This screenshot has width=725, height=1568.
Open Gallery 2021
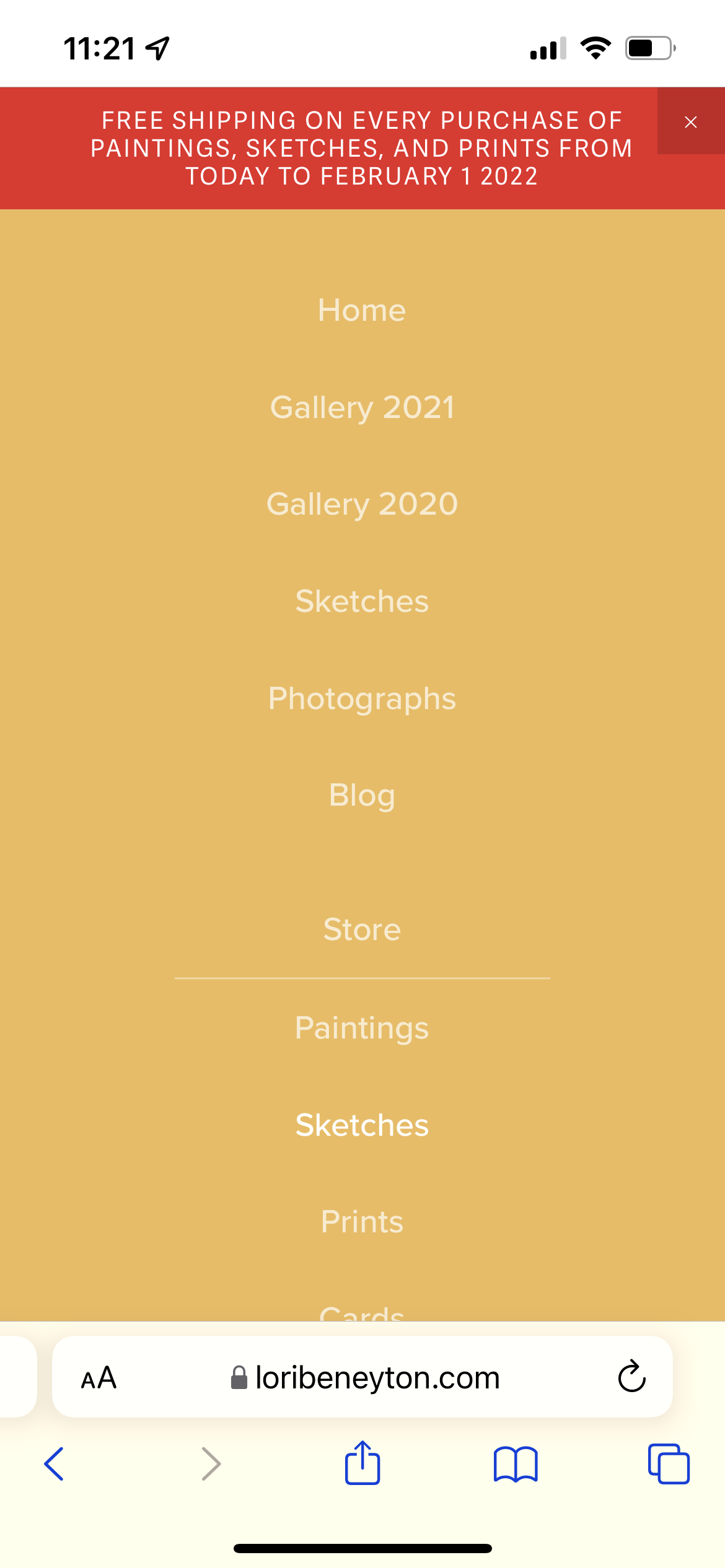pos(362,407)
